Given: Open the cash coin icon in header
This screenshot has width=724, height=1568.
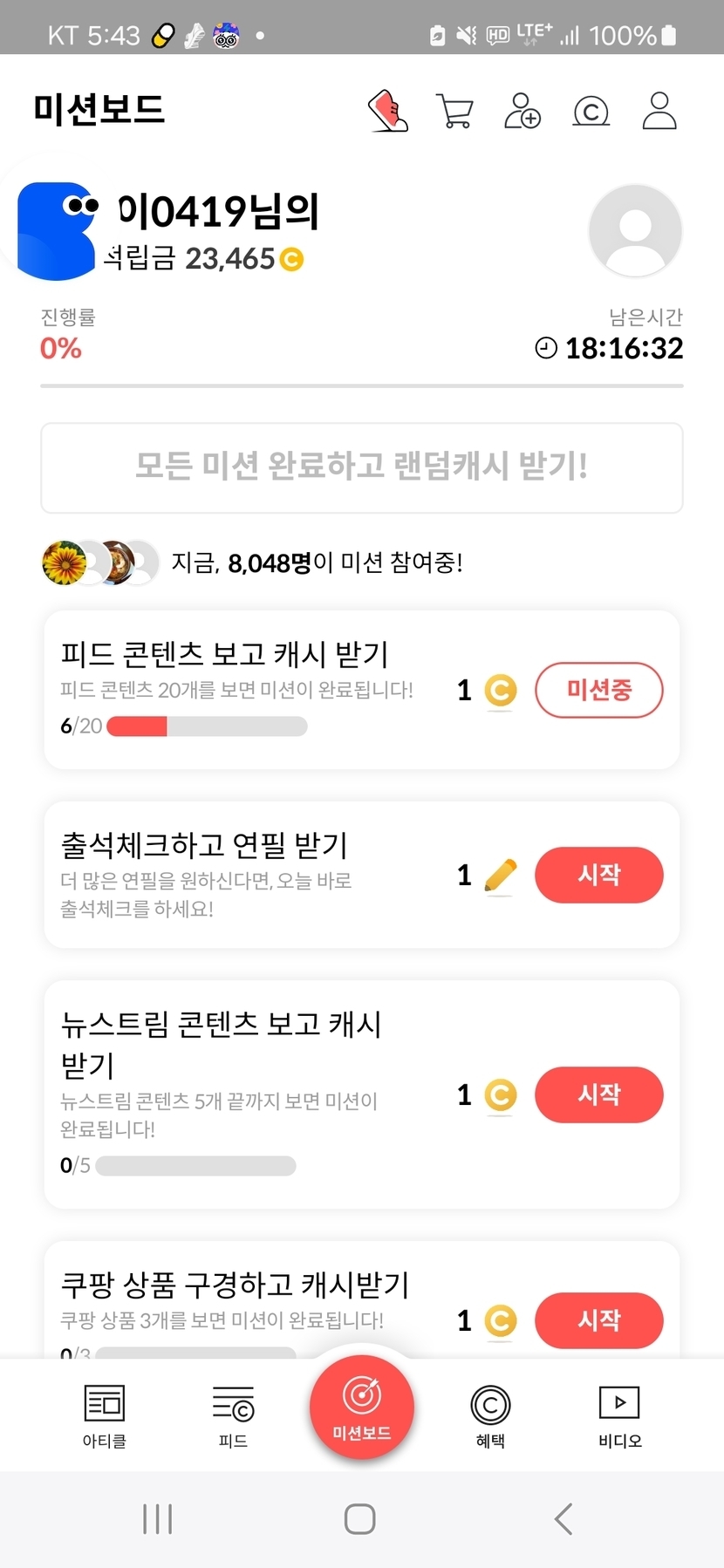Looking at the screenshot, I should pyautogui.click(x=591, y=112).
